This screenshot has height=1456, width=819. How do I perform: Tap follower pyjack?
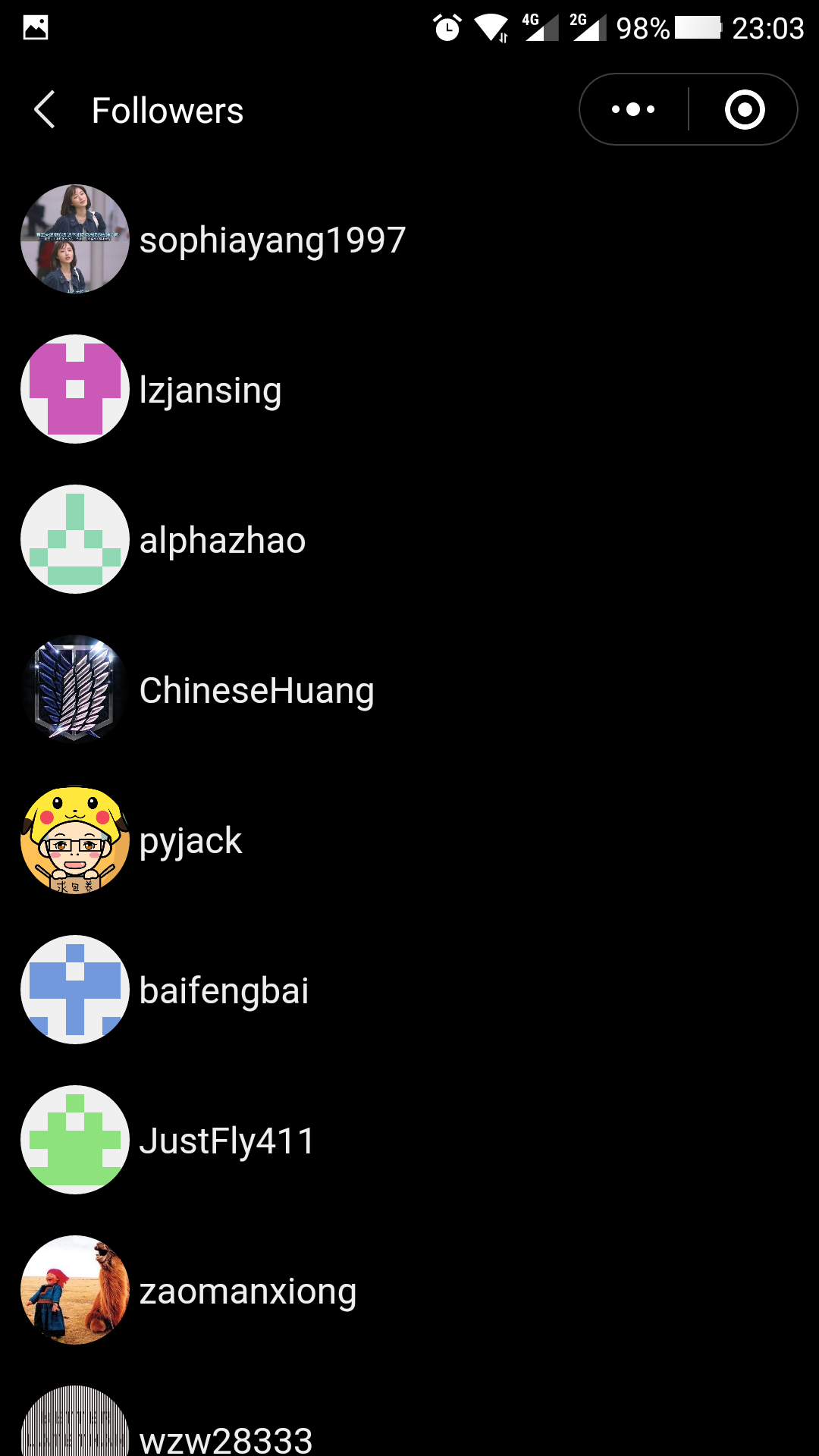point(190,841)
